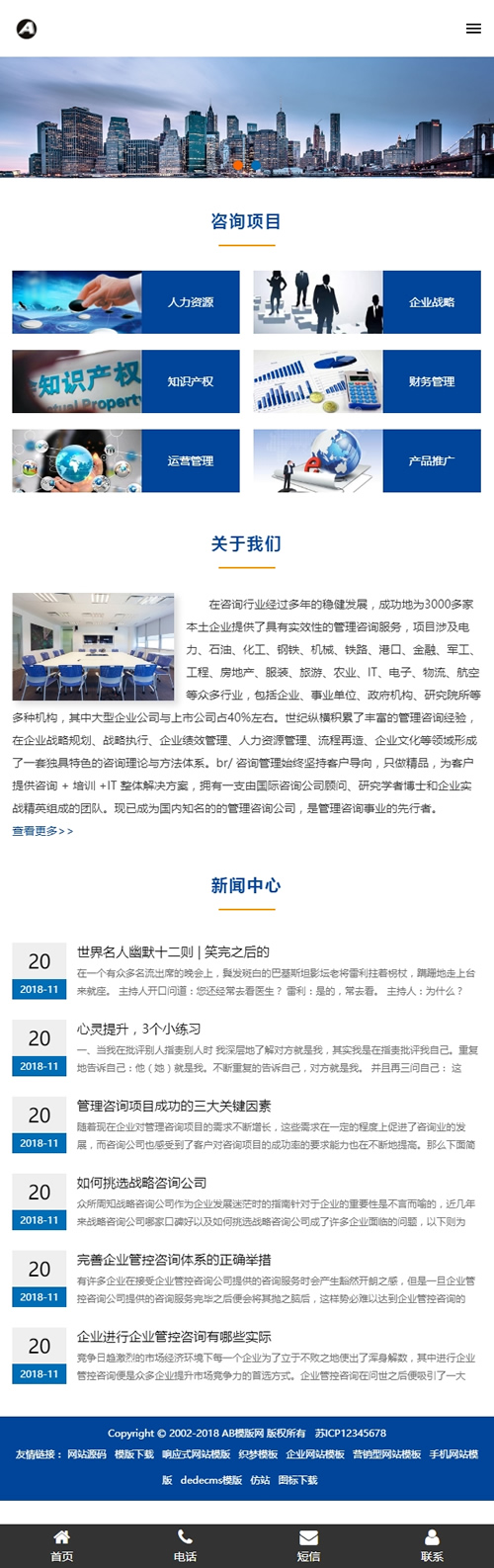Viewport: 494px width, 1568px height.
Task: Select the 知识产权 project tile
Action: (x=125, y=381)
